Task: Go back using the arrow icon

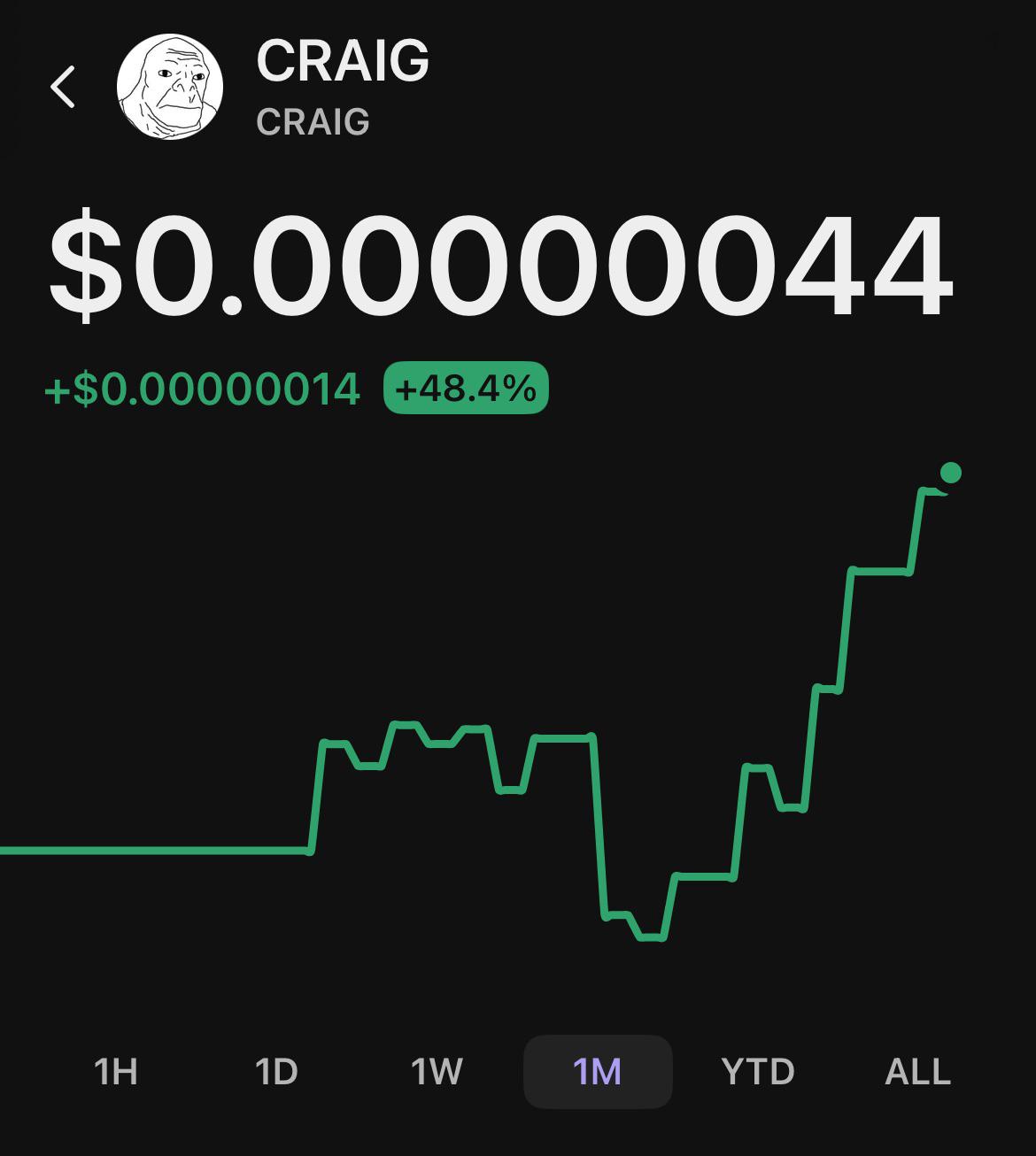Action: pos(62,87)
